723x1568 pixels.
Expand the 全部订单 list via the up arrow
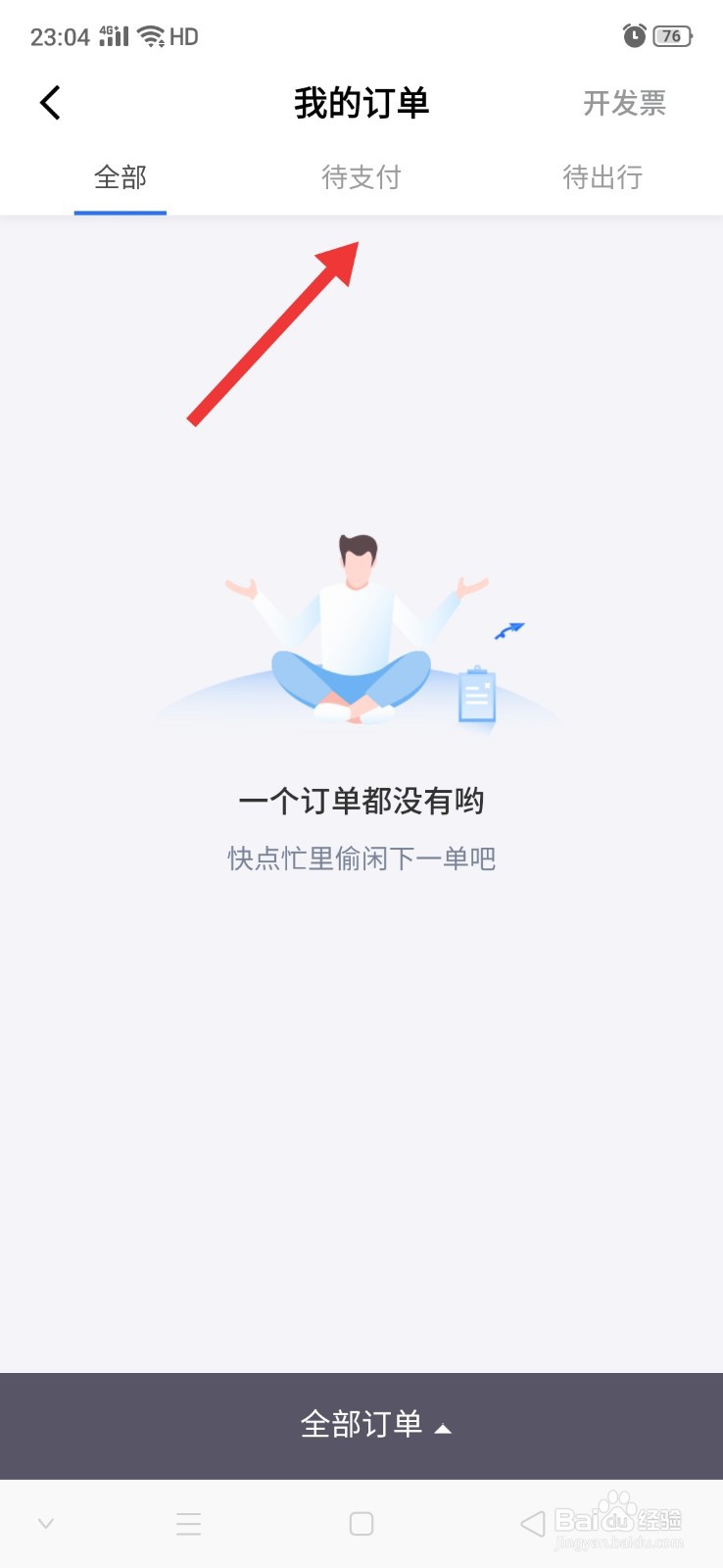446,1427
